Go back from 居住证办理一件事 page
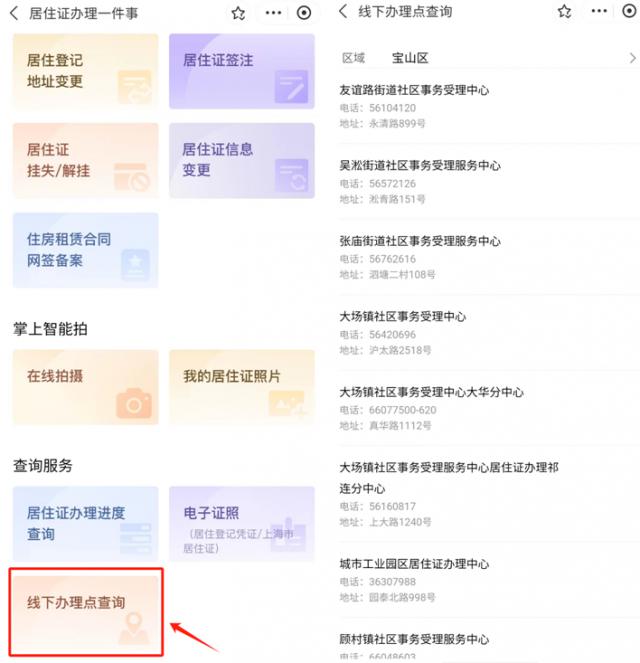This screenshot has height=663, width=640. pos(14,13)
